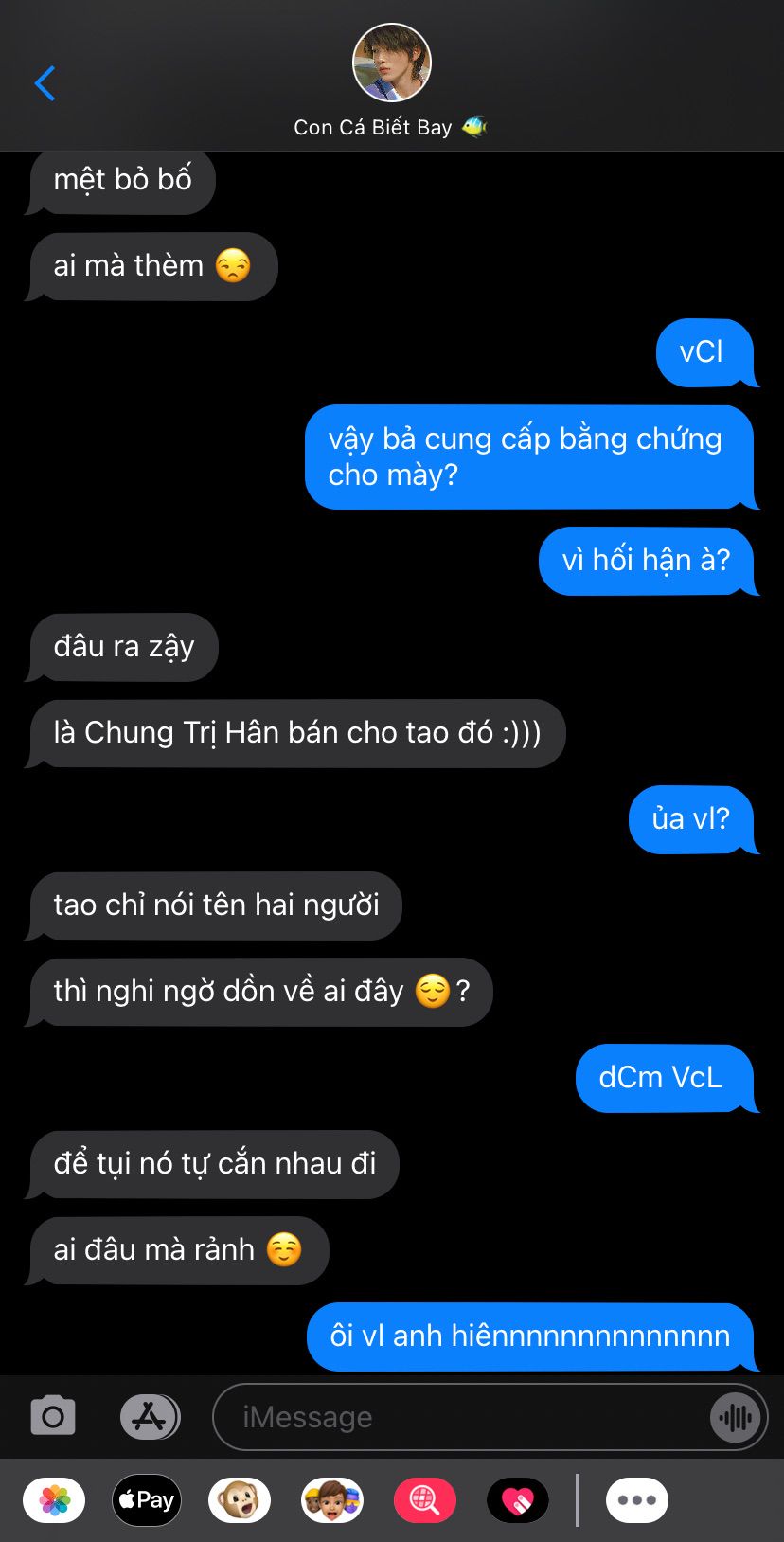Show more iMessage apps
The height and width of the screenshot is (1542, 784).
(637, 1500)
